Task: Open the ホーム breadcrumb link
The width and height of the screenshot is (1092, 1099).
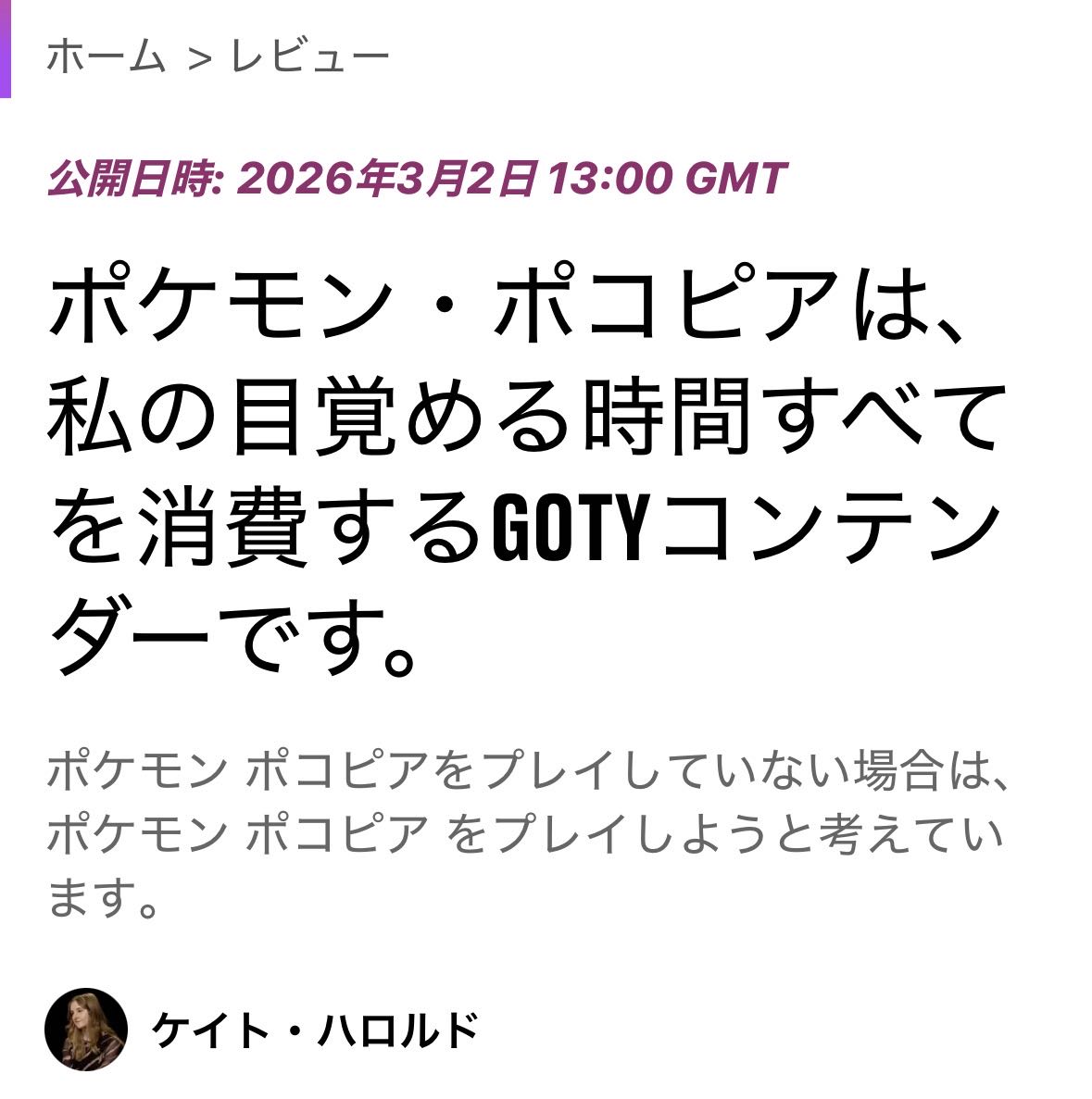Action: click(106, 57)
